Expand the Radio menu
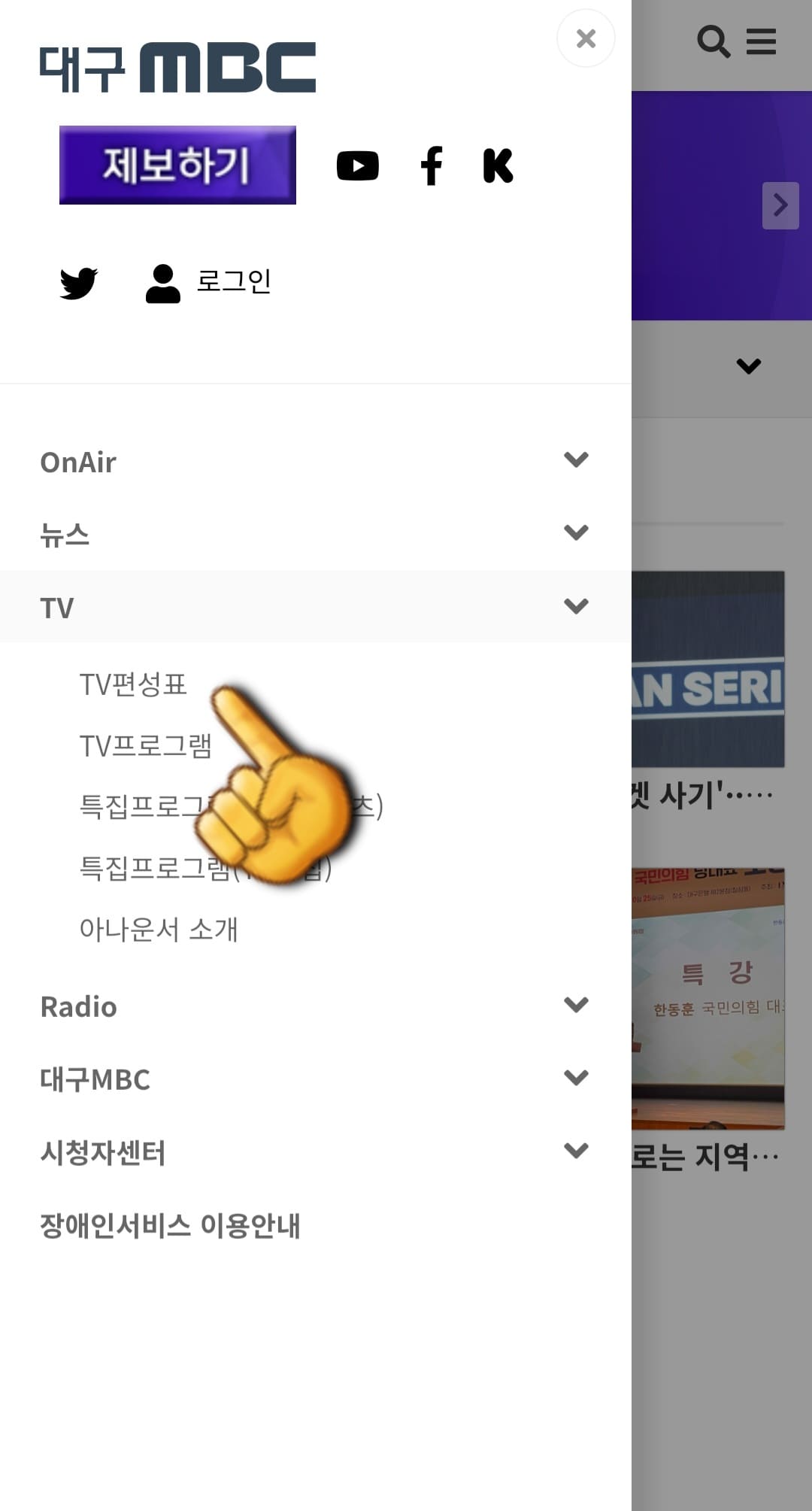Screen dimensions: 812x1511 pyautogui.click(x=577, y=1007)
